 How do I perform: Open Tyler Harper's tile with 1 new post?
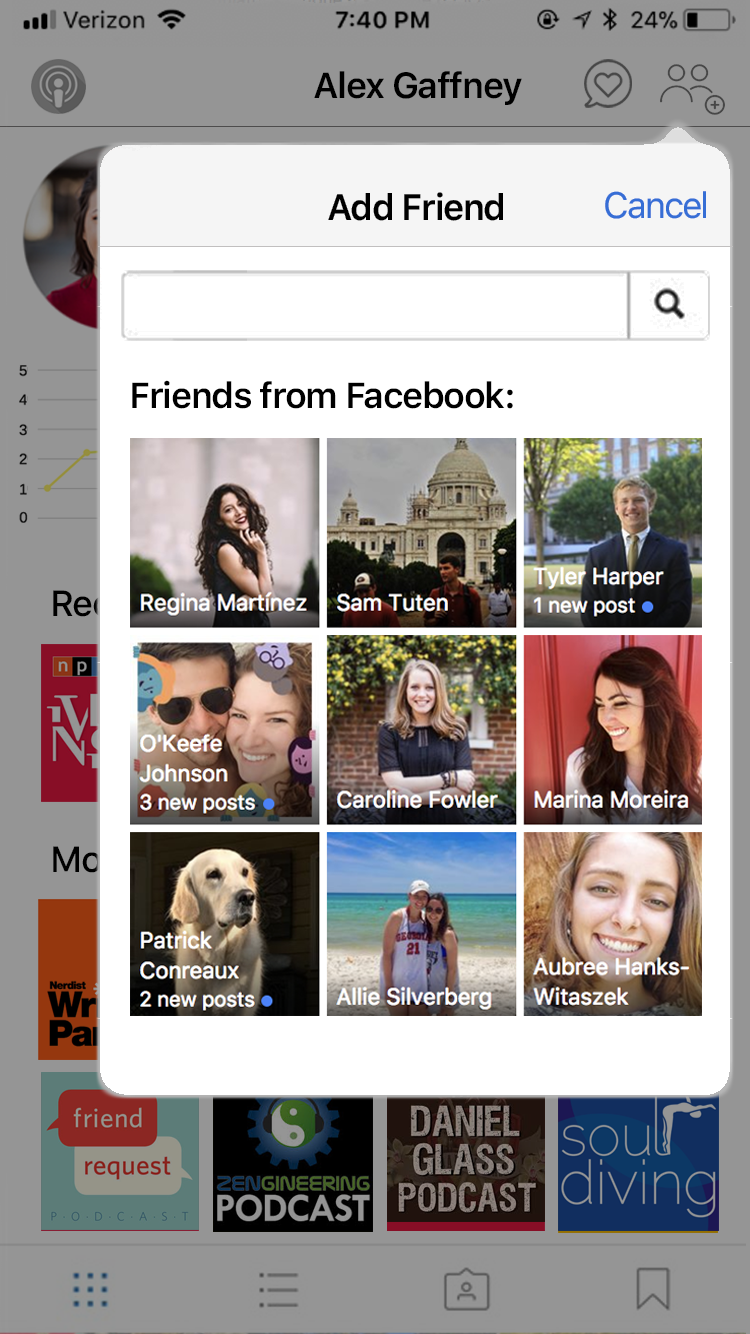612,532
